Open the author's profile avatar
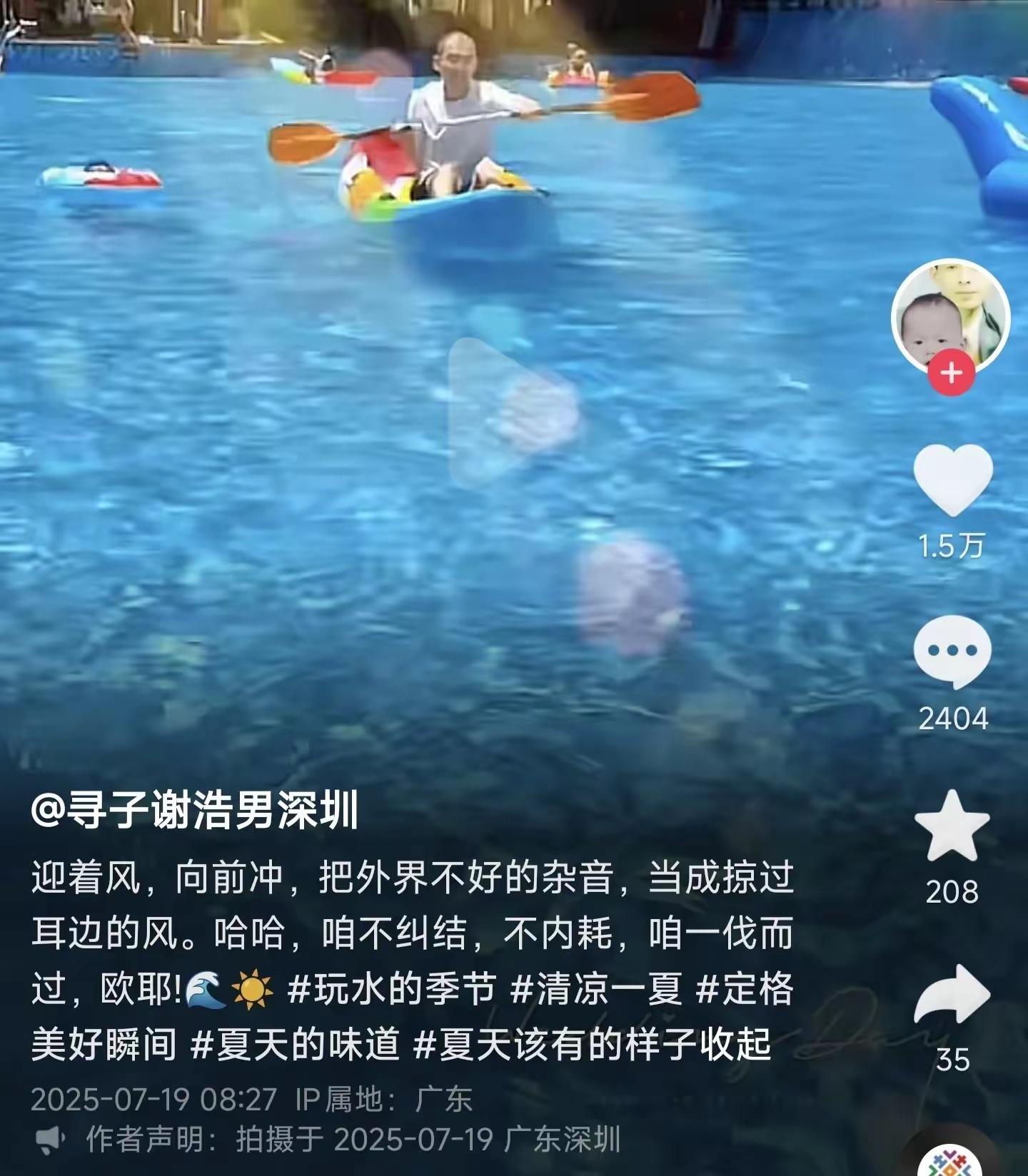 [x=950, y=315]
